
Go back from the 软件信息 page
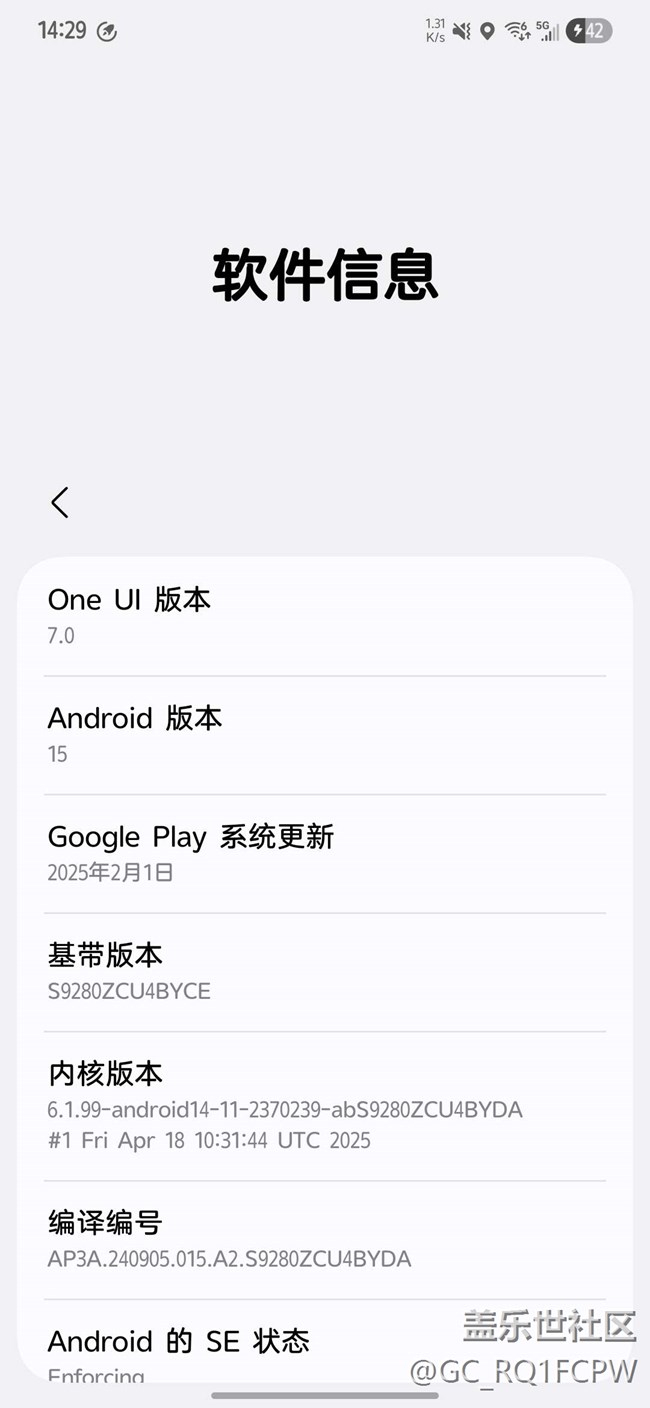coord(60,502)
